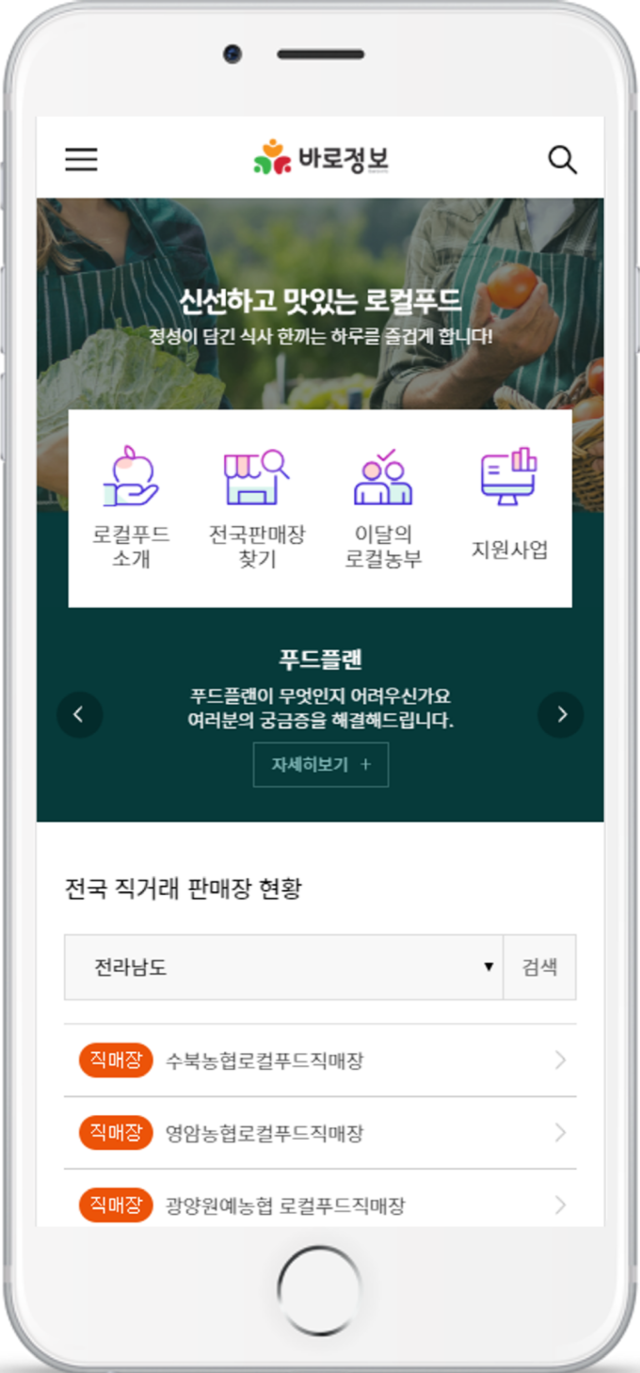Open 광양원예농협 로컬푸드직매장 entry

pyautogui.click(x=320, y=1205)
